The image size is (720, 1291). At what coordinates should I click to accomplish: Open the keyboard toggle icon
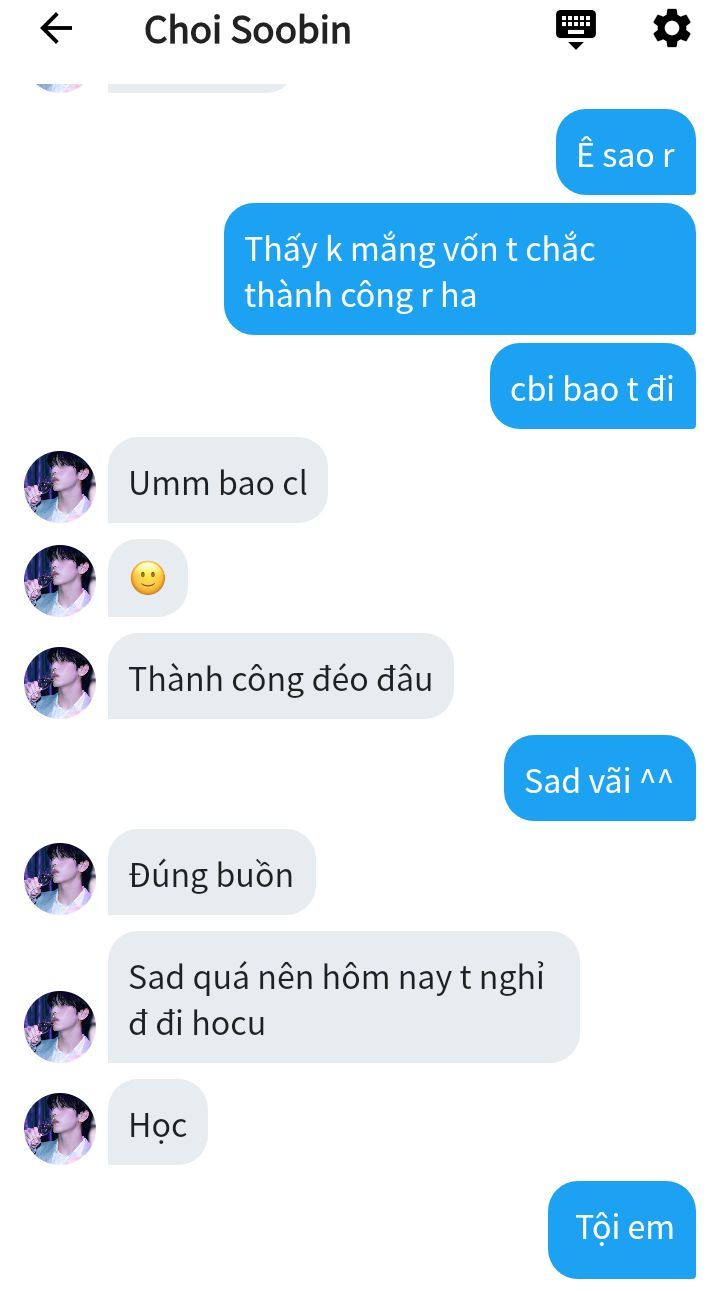pyautogui.click(x=576, y=29)
